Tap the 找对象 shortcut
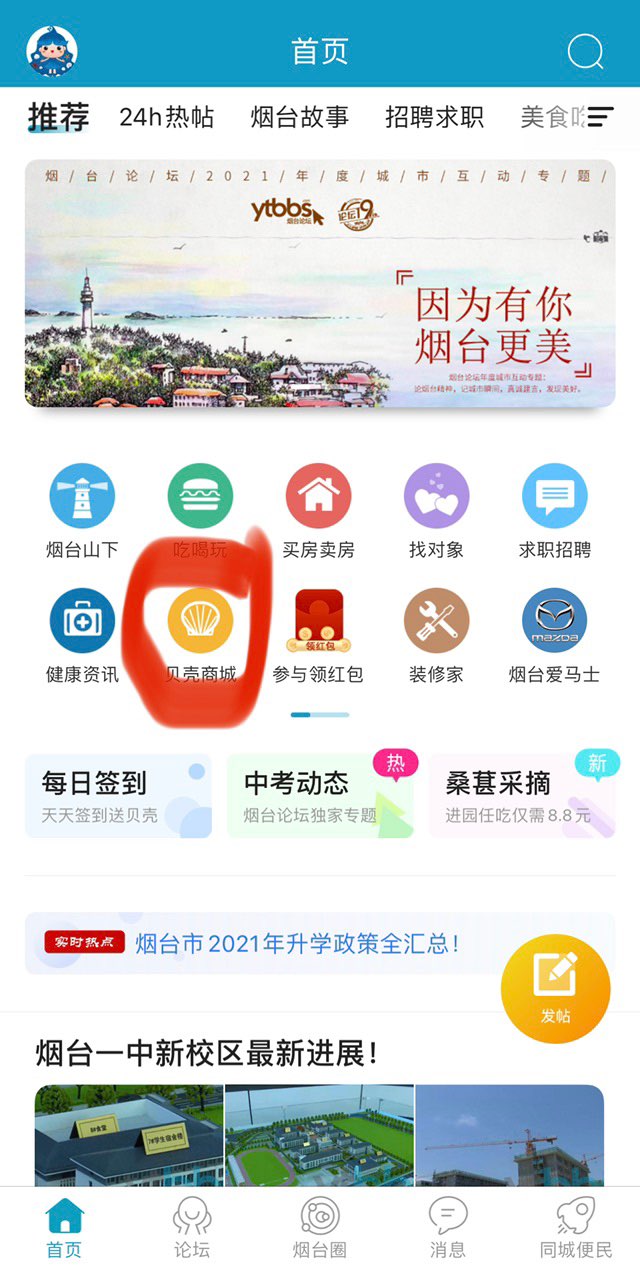 click(436, 510)
